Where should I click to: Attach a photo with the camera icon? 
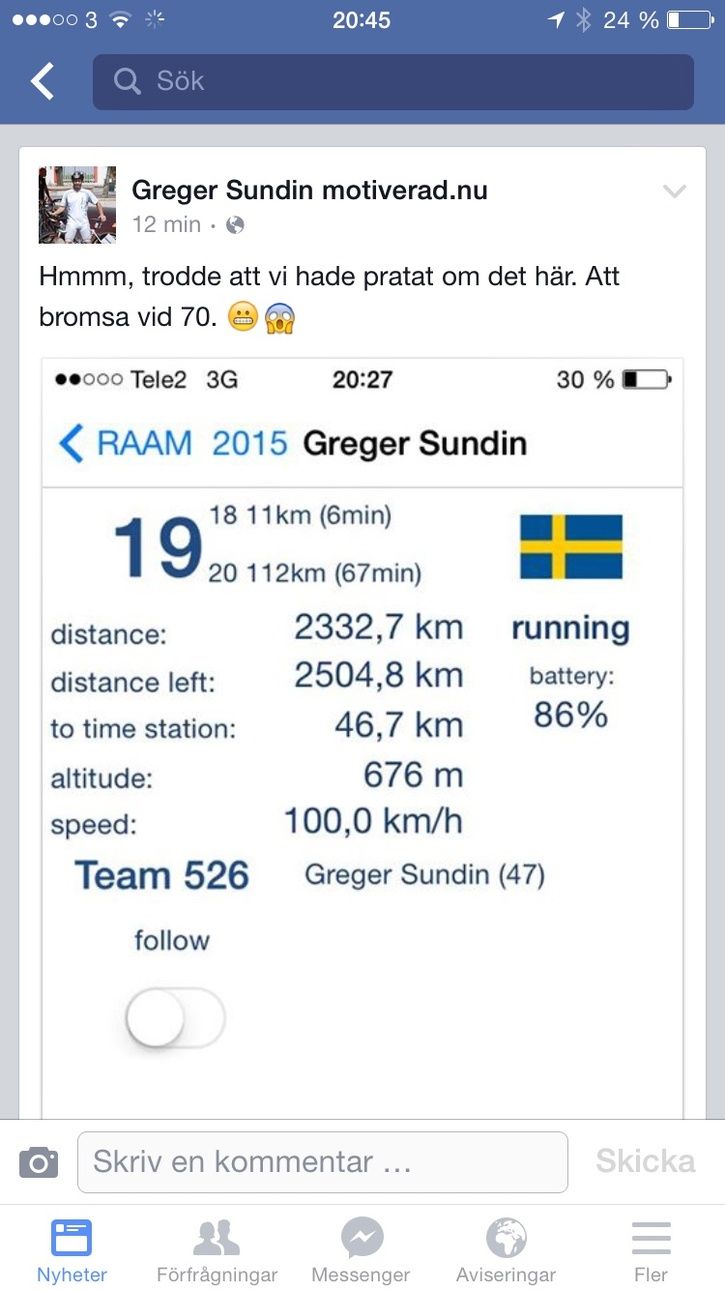[39, 1162]
